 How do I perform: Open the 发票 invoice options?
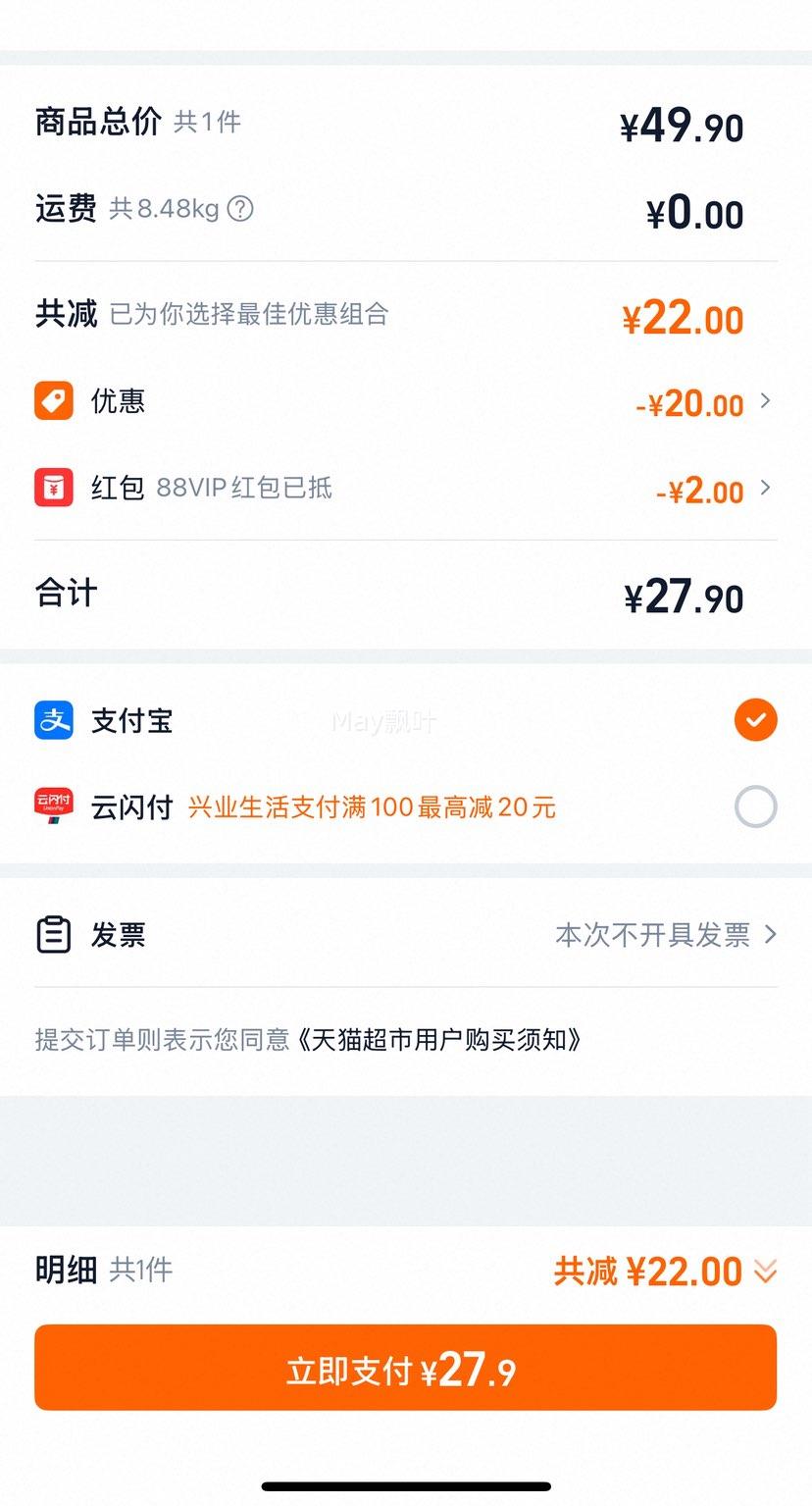coord(406,935)
